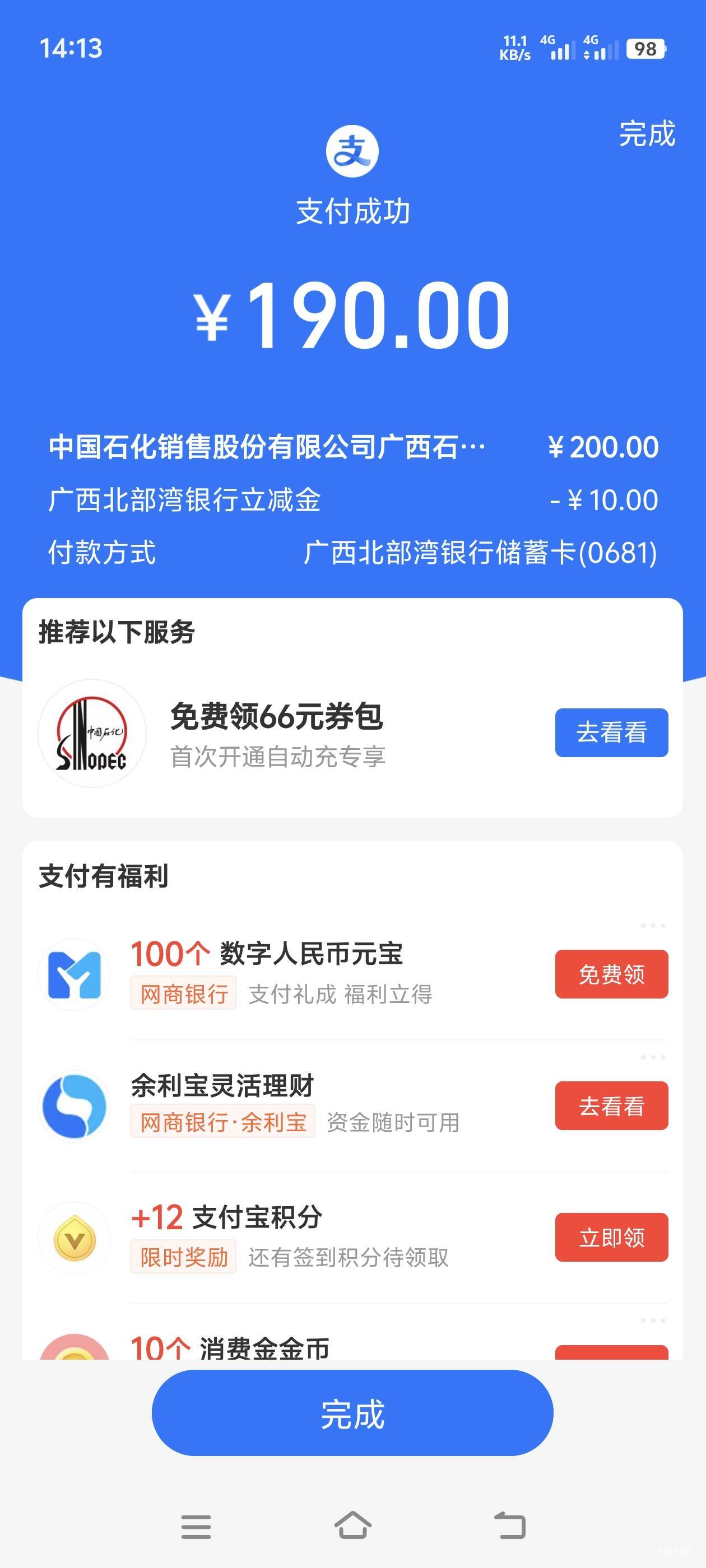Claim 100个数字人民币元宝 with 免费领
Viewport: 706px width, 1568px height.
pyautogui.click(x=611, y=974)
